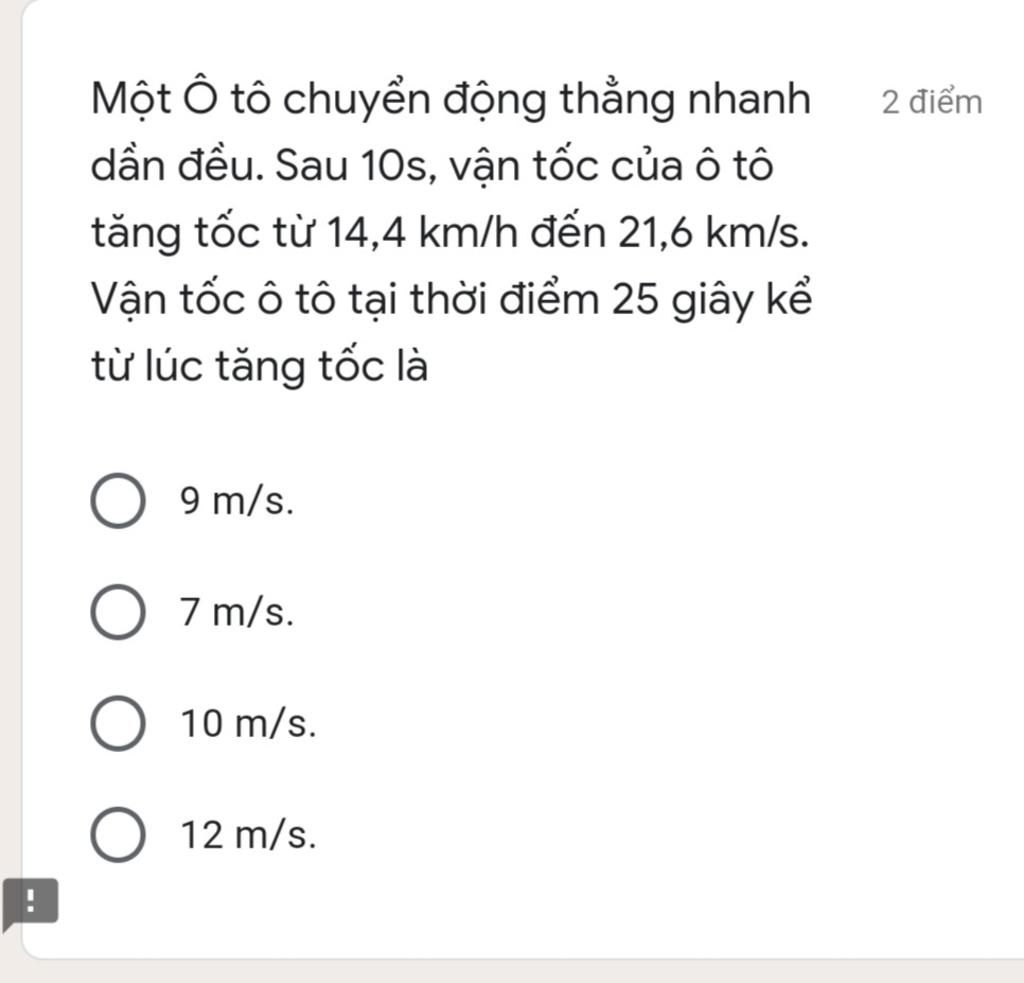
Task: Mark 12 m/s. as the answer
Action: pyautogui.click(x=118, y=834)
